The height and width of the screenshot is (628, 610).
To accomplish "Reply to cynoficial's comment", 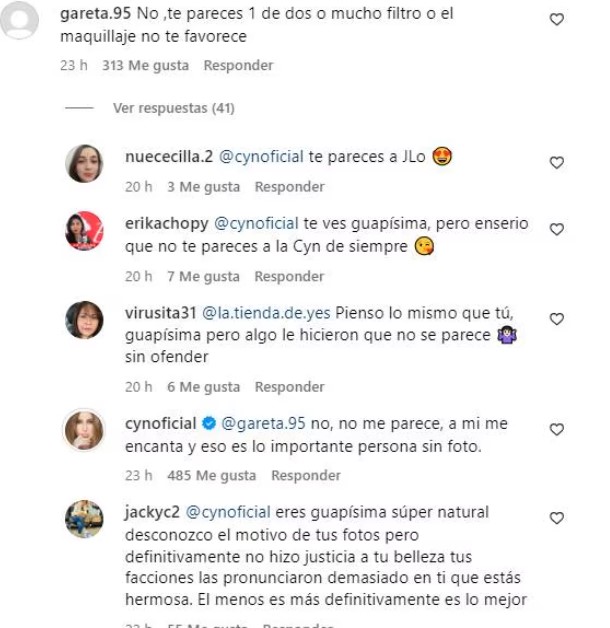I will pyautogui.click(x=306, y=476).
